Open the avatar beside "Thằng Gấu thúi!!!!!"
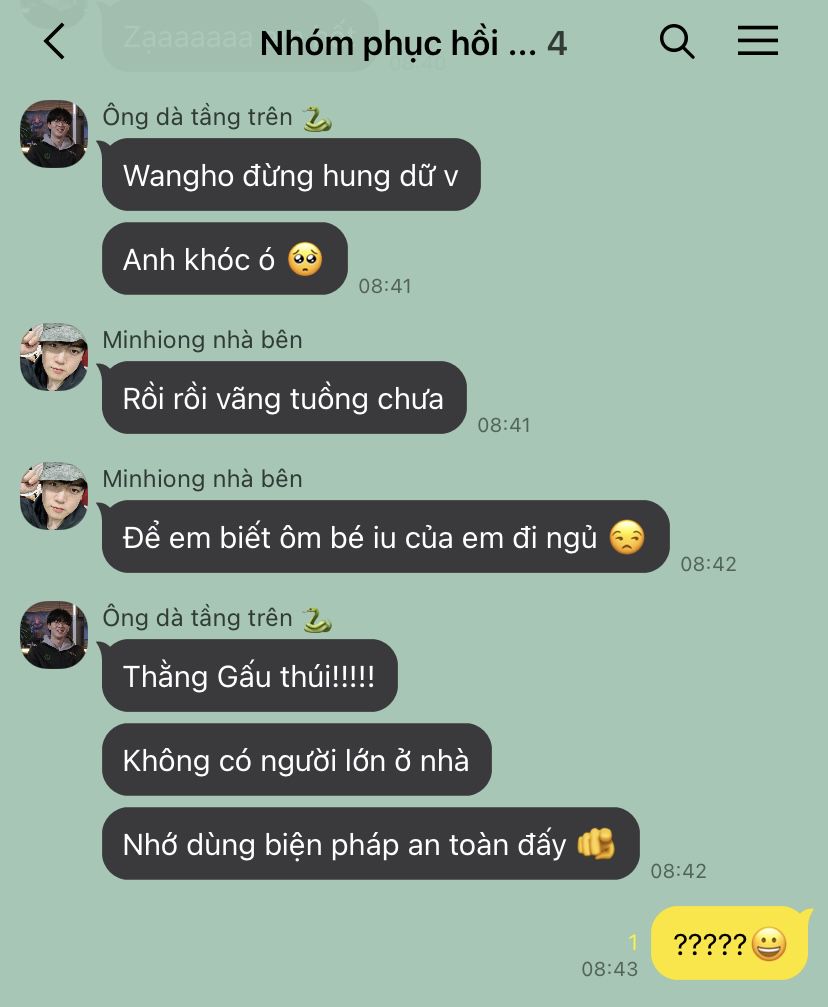The width and height of the screenshot is (828, 1007). [x=54, y=635]
